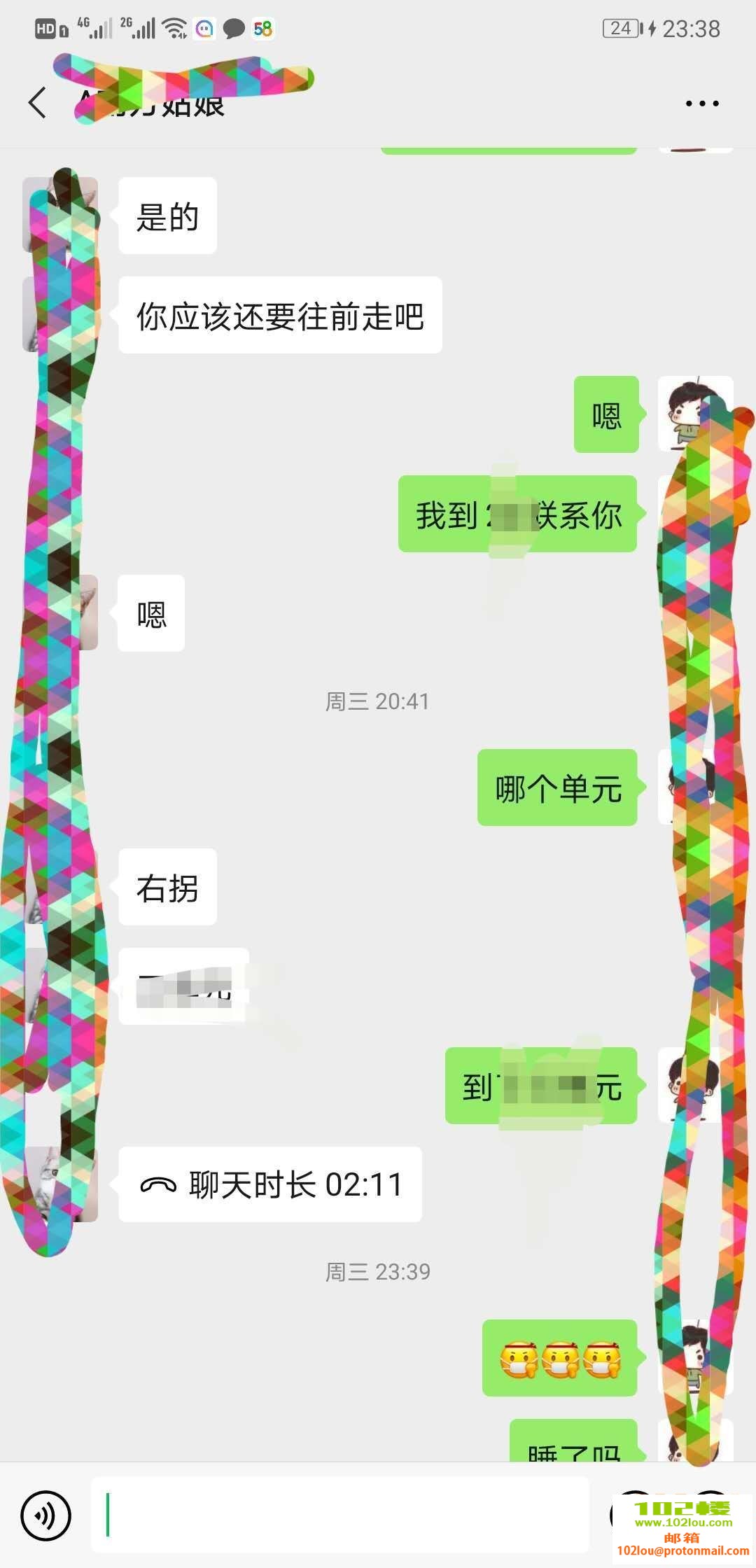Focus the message text field
This screenshot has width=756, height=1568.
pos(340,1515)
